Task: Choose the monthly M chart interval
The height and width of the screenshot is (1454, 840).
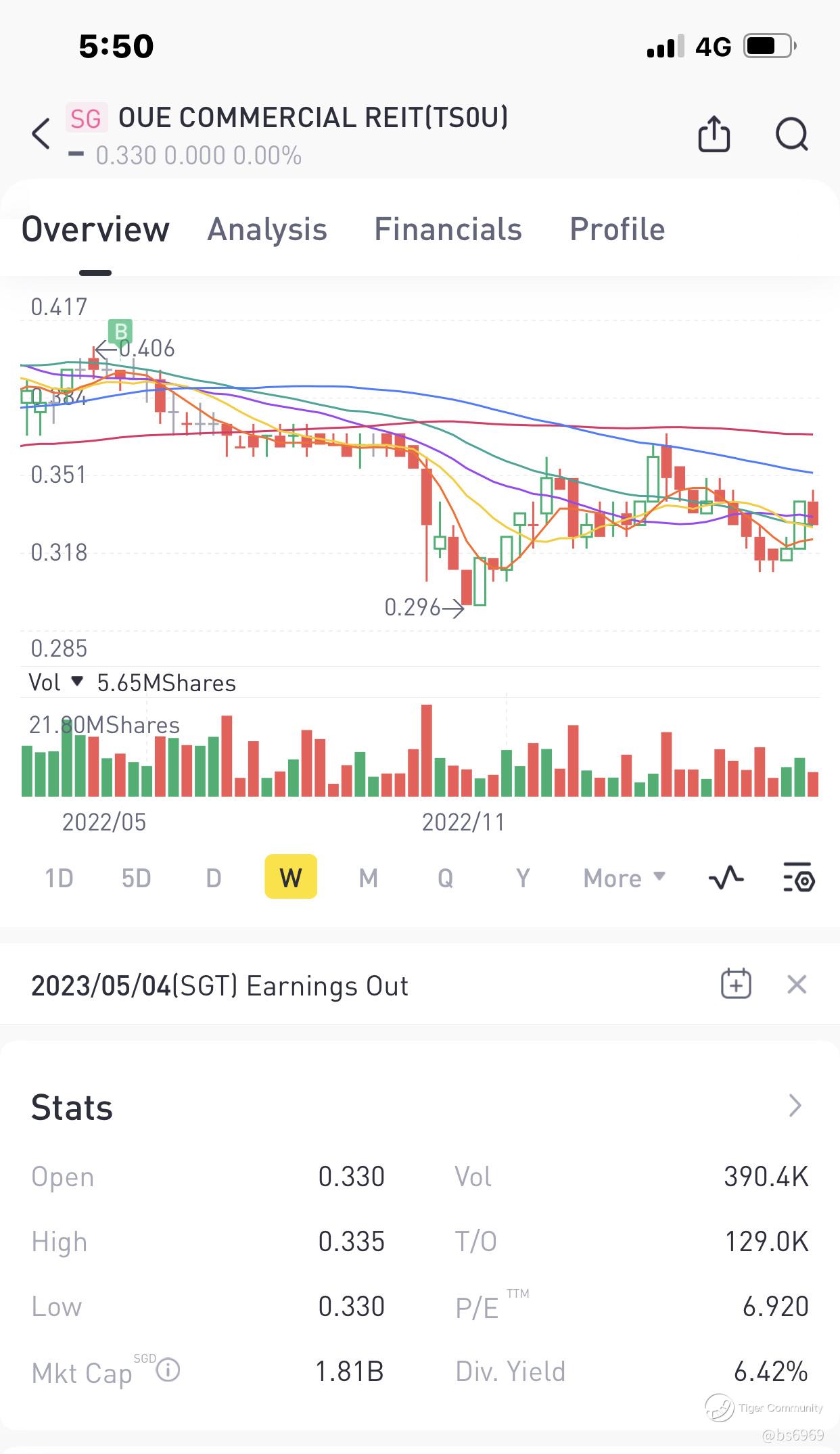Action: [x=368, y=878]
